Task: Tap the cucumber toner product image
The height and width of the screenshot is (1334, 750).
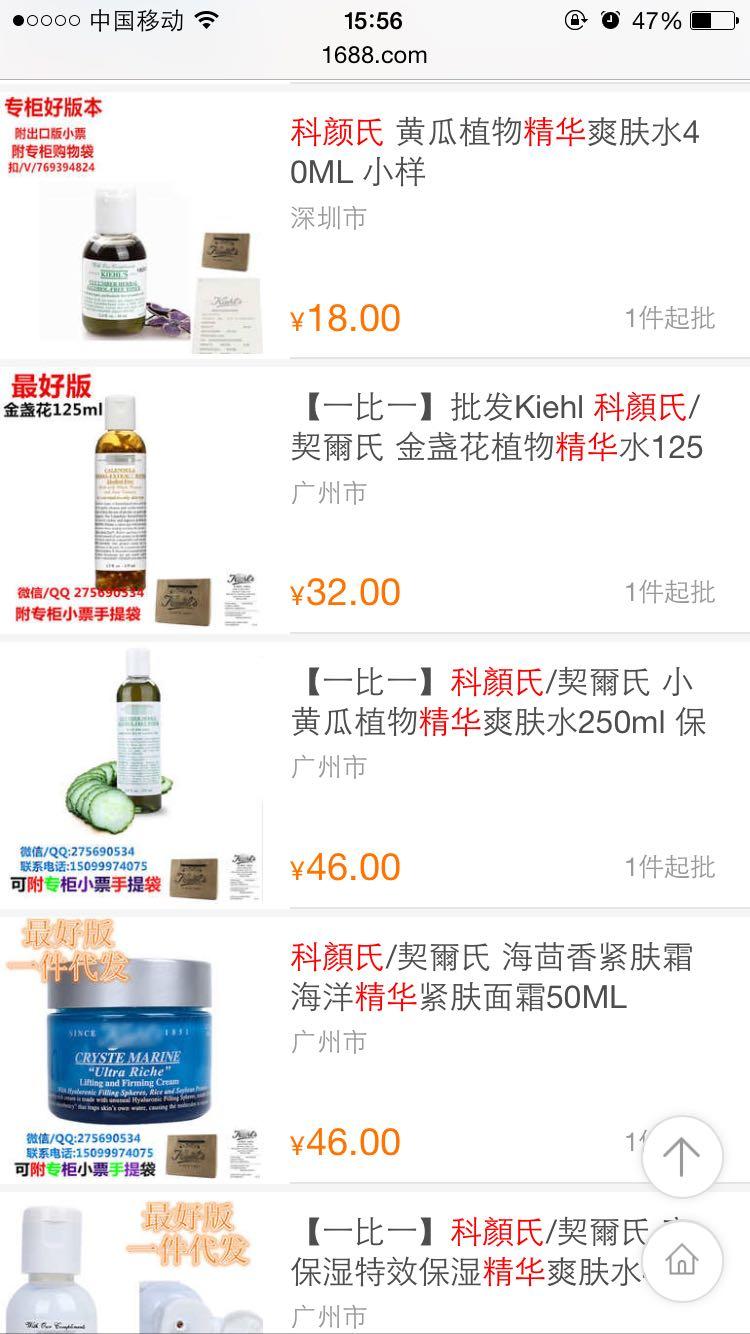Action: coord(140,760)
